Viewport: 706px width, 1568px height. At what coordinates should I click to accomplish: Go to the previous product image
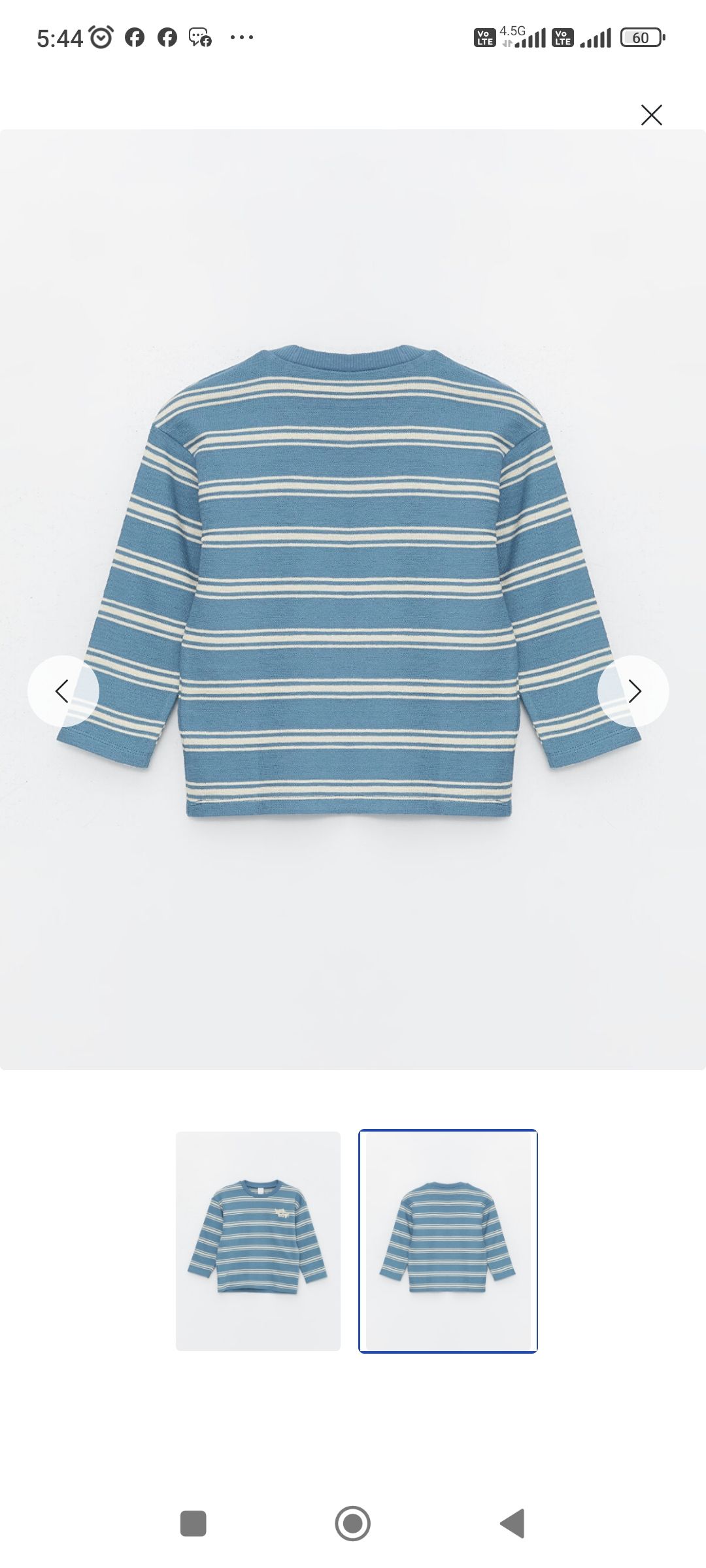[x=63, y=691]
